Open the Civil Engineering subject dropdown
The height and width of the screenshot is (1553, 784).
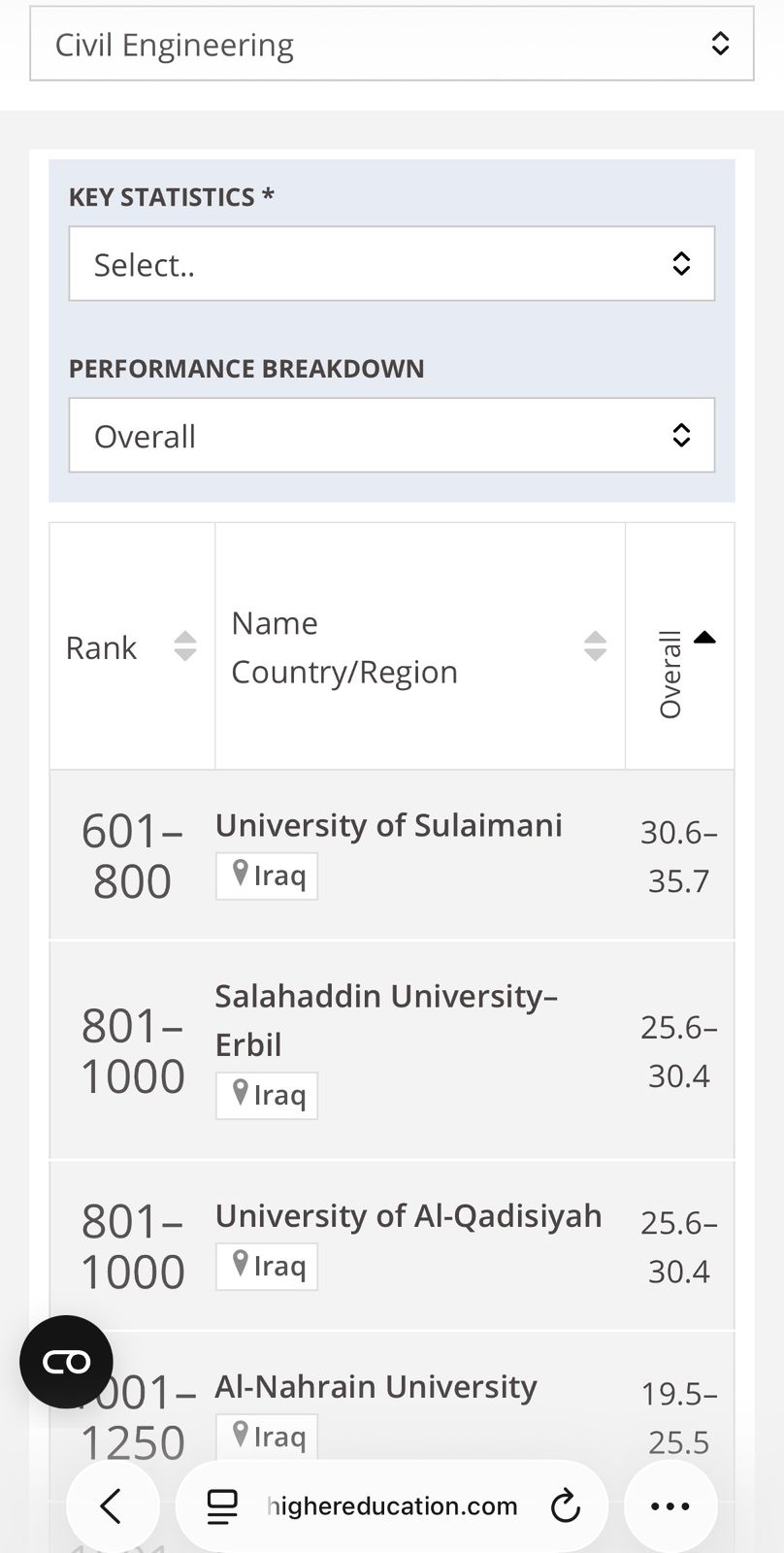(391, 45)
